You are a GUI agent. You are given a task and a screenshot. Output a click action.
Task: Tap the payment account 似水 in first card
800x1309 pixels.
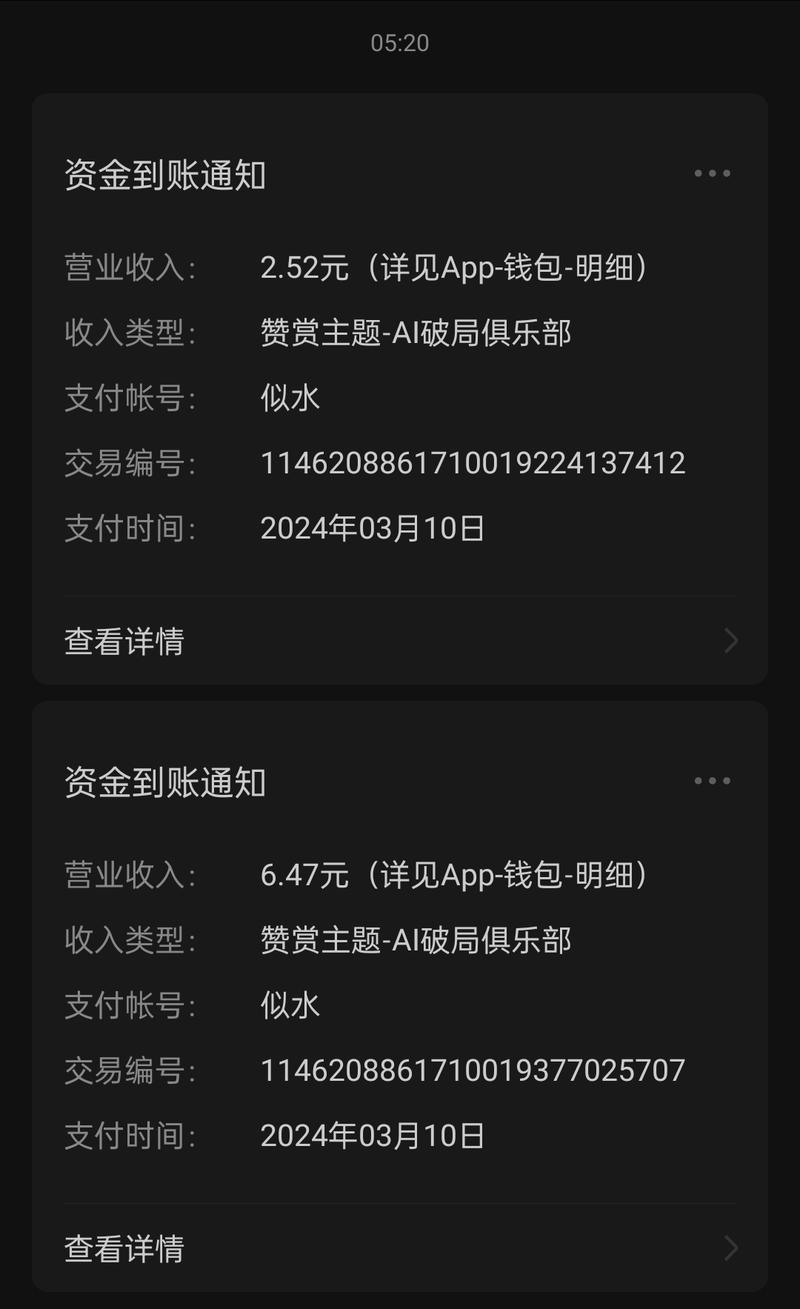click(288, 398)
